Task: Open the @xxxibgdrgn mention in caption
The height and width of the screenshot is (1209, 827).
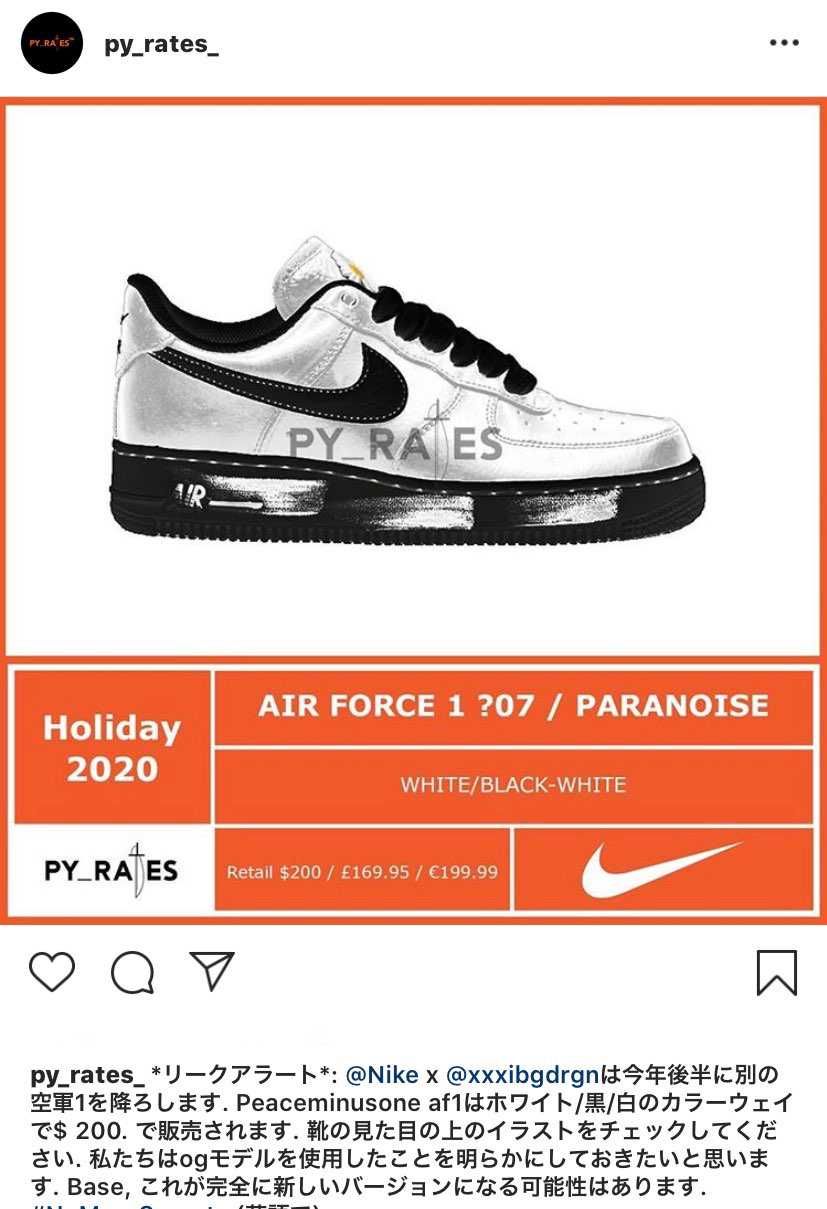Action: 521,1075
